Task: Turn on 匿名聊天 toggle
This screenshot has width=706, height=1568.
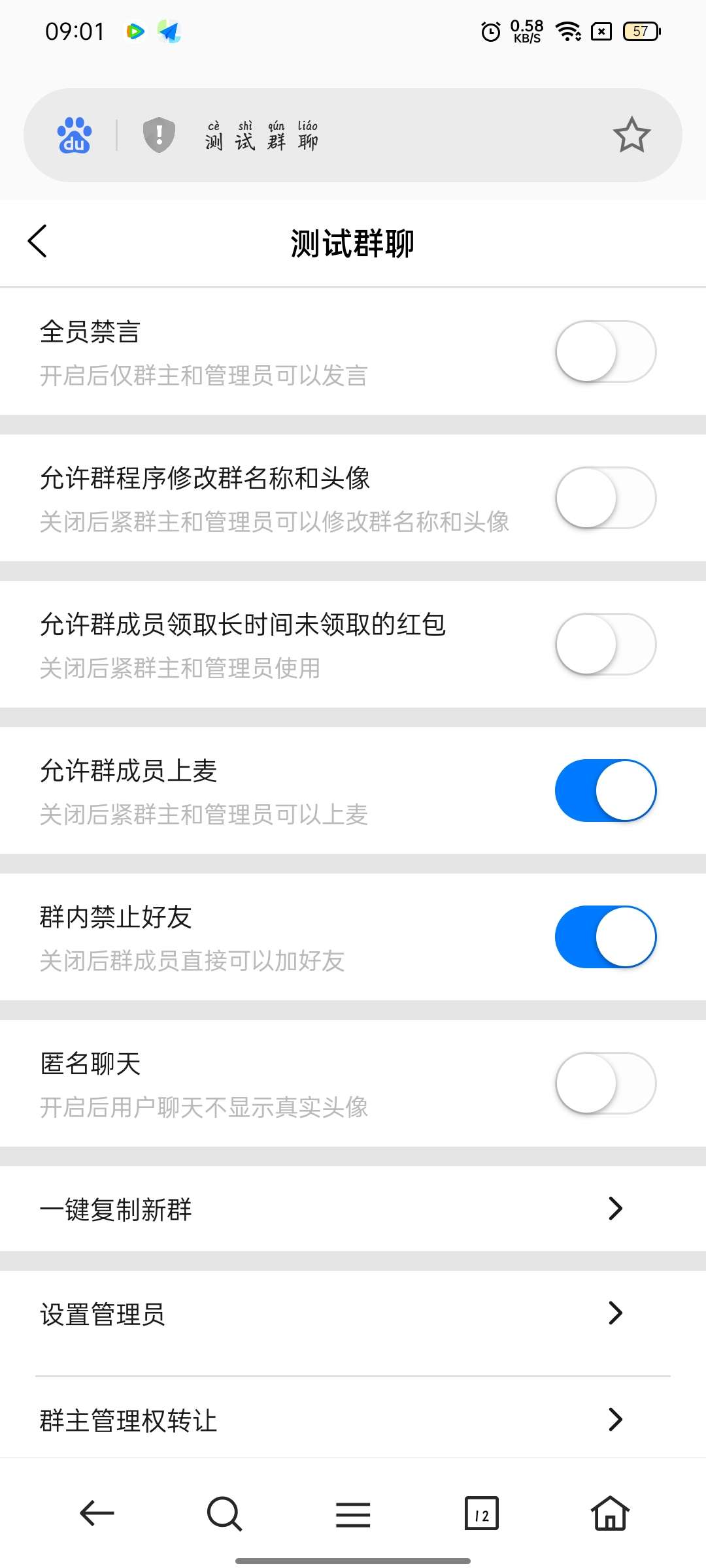Action: point(605,1083)
